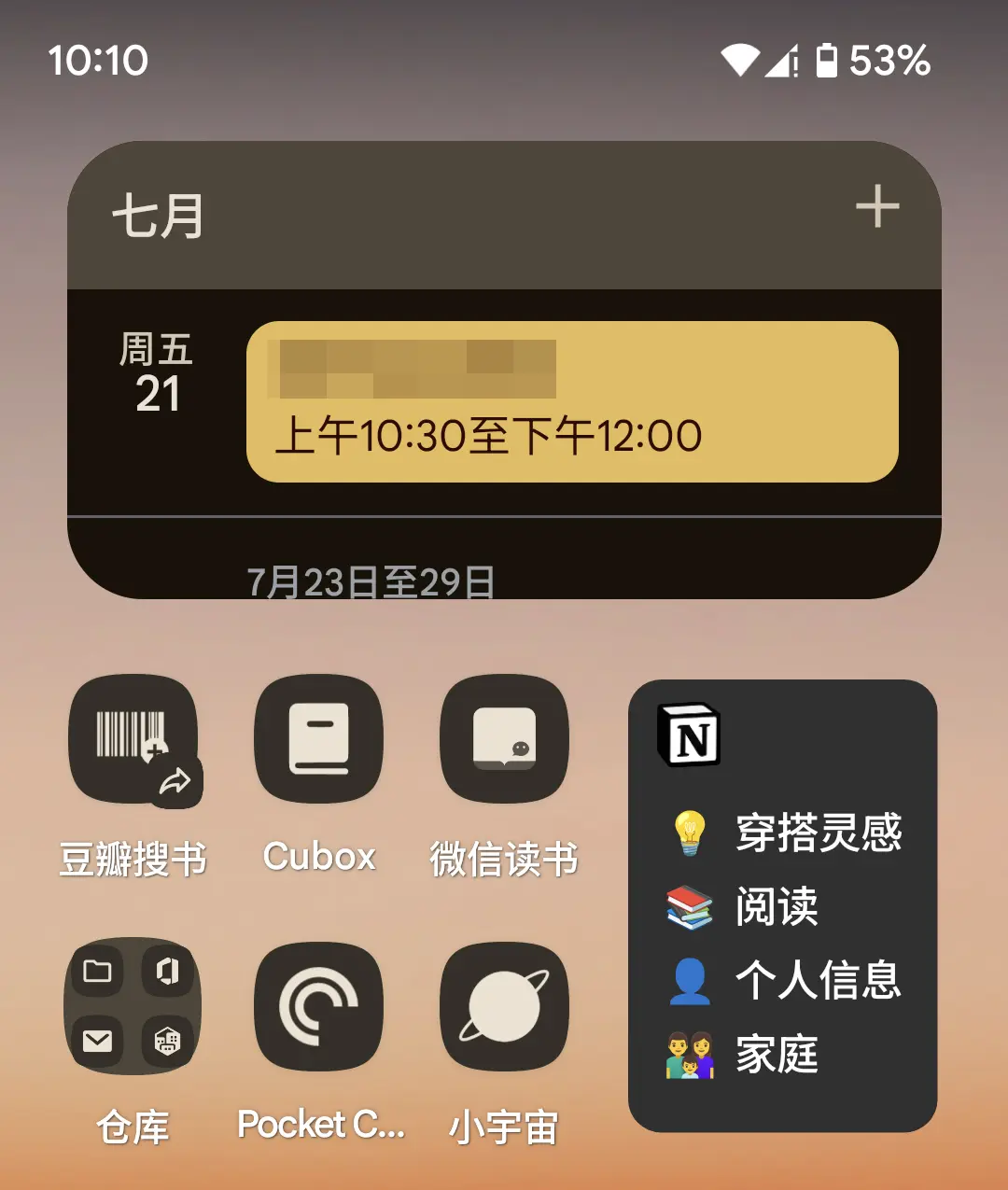Open Notion from the widget logo
The width and height of the screenshot is (1008, 1190).
(690, 735)
